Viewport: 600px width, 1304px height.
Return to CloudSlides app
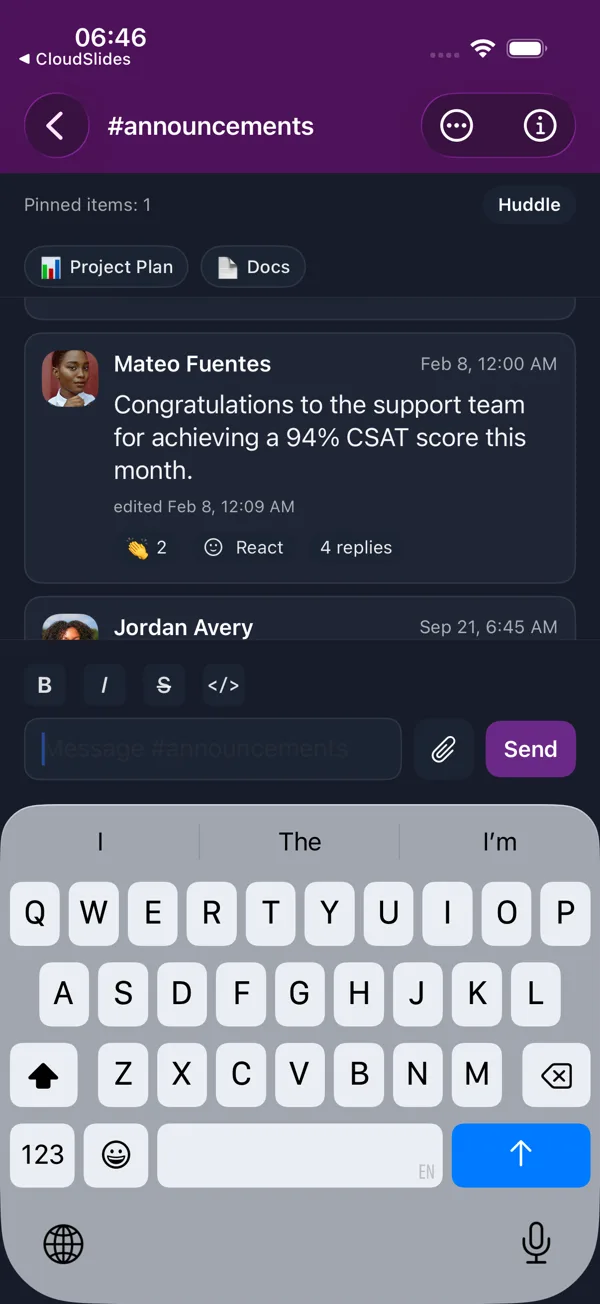[x=75, y=59]
